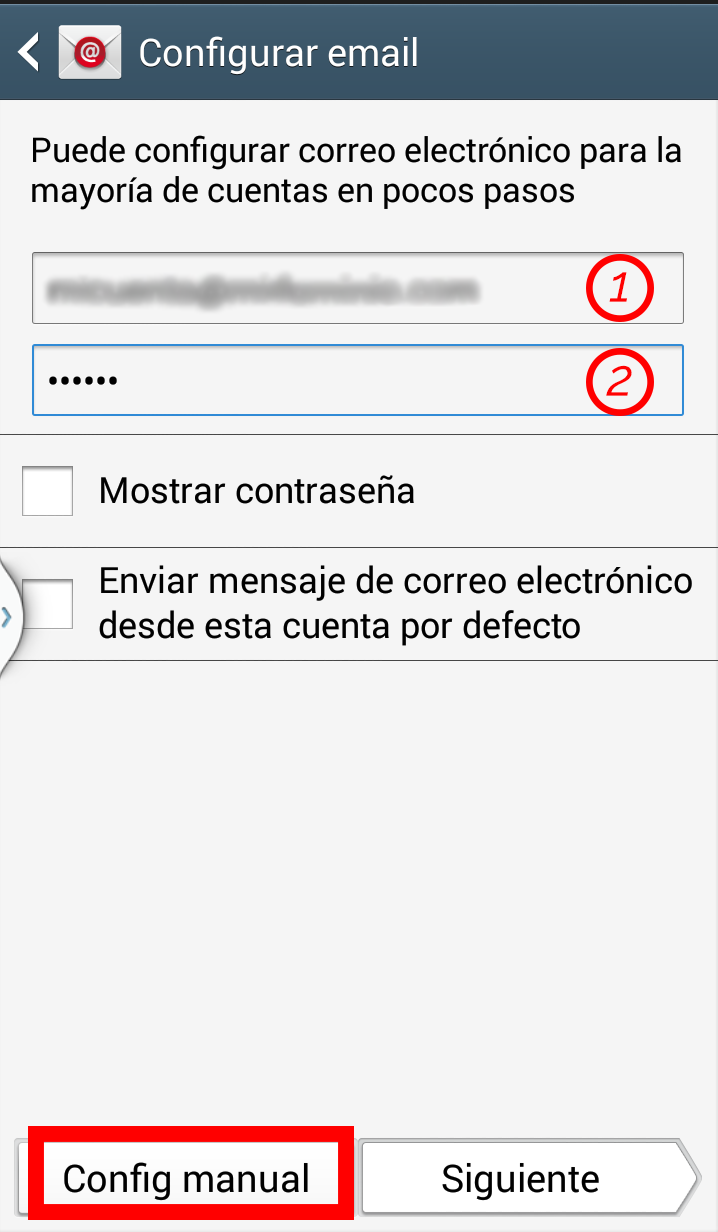
Task: Go back from Configurar email
Action: coord(30,52)
